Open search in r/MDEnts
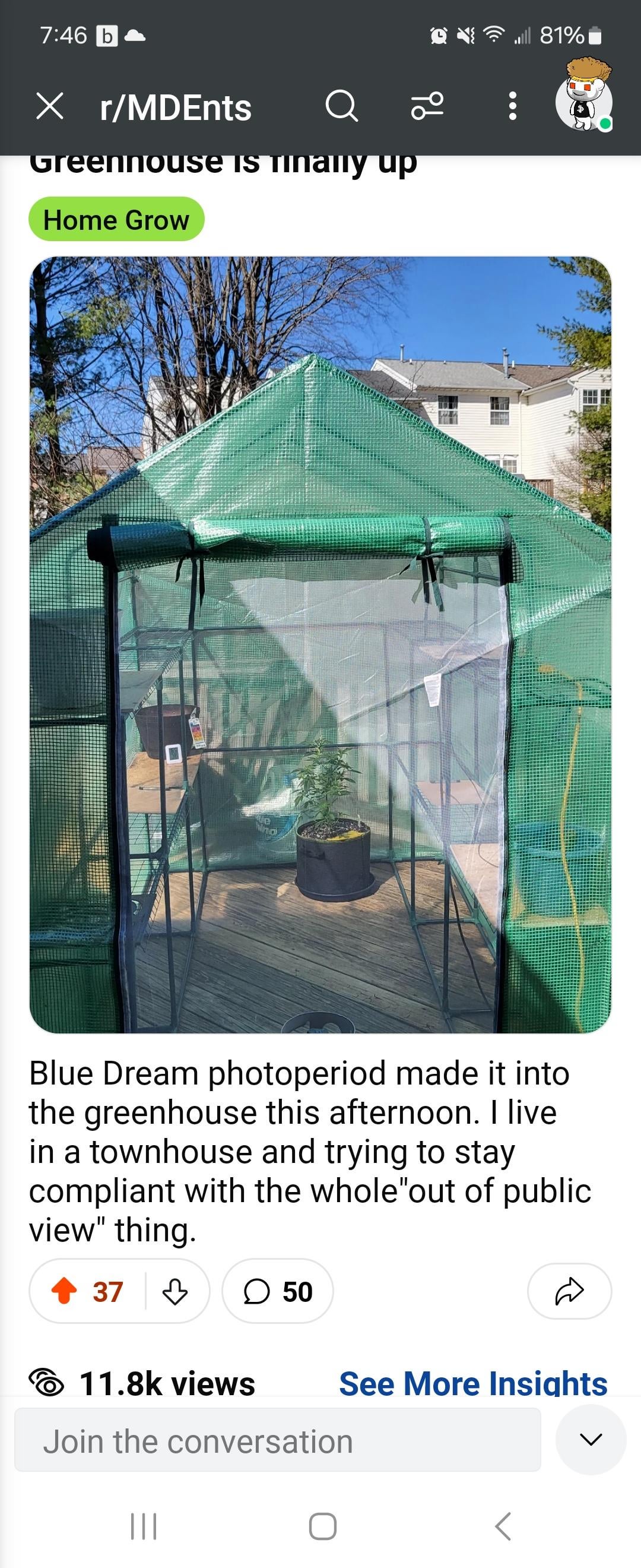 [x=341, y=106]
